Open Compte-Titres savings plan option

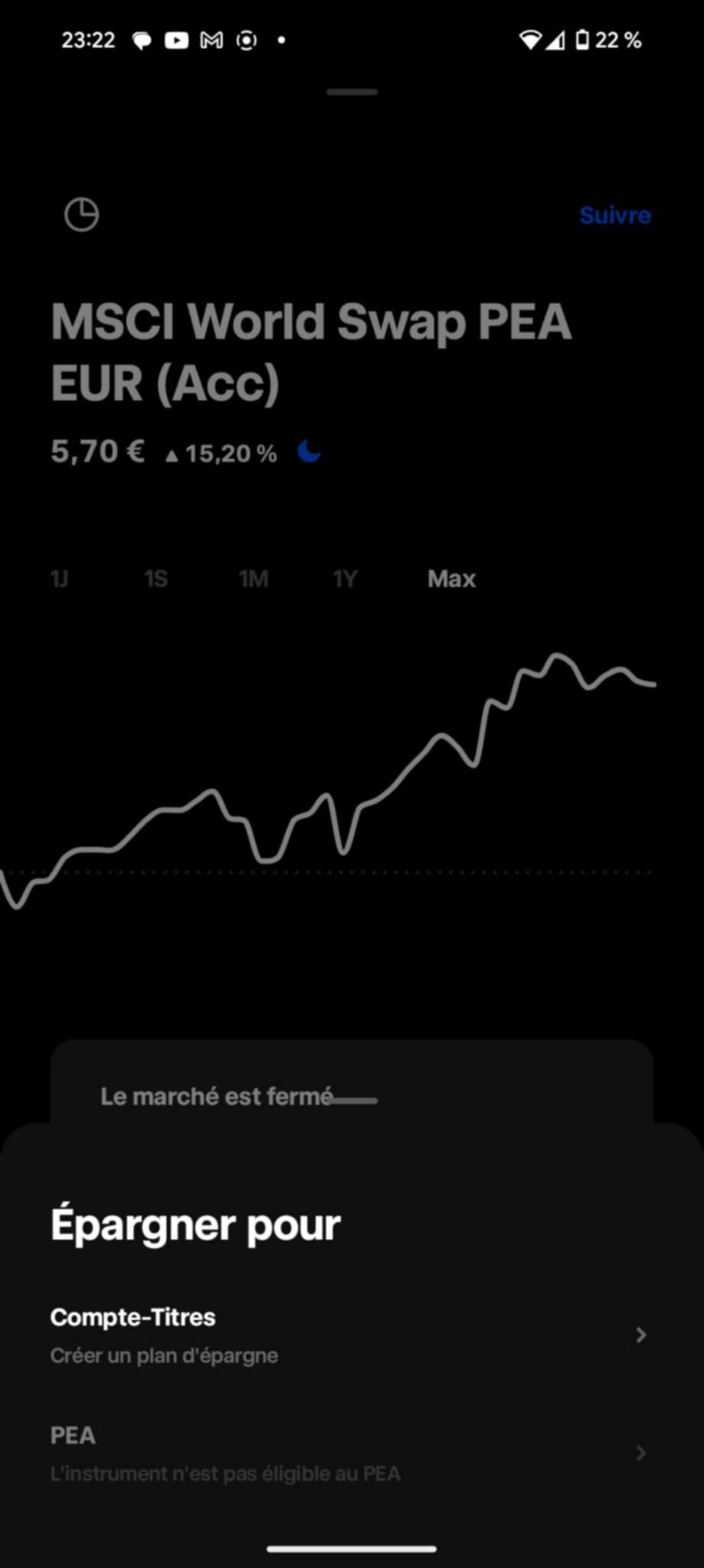(349, 1335)
